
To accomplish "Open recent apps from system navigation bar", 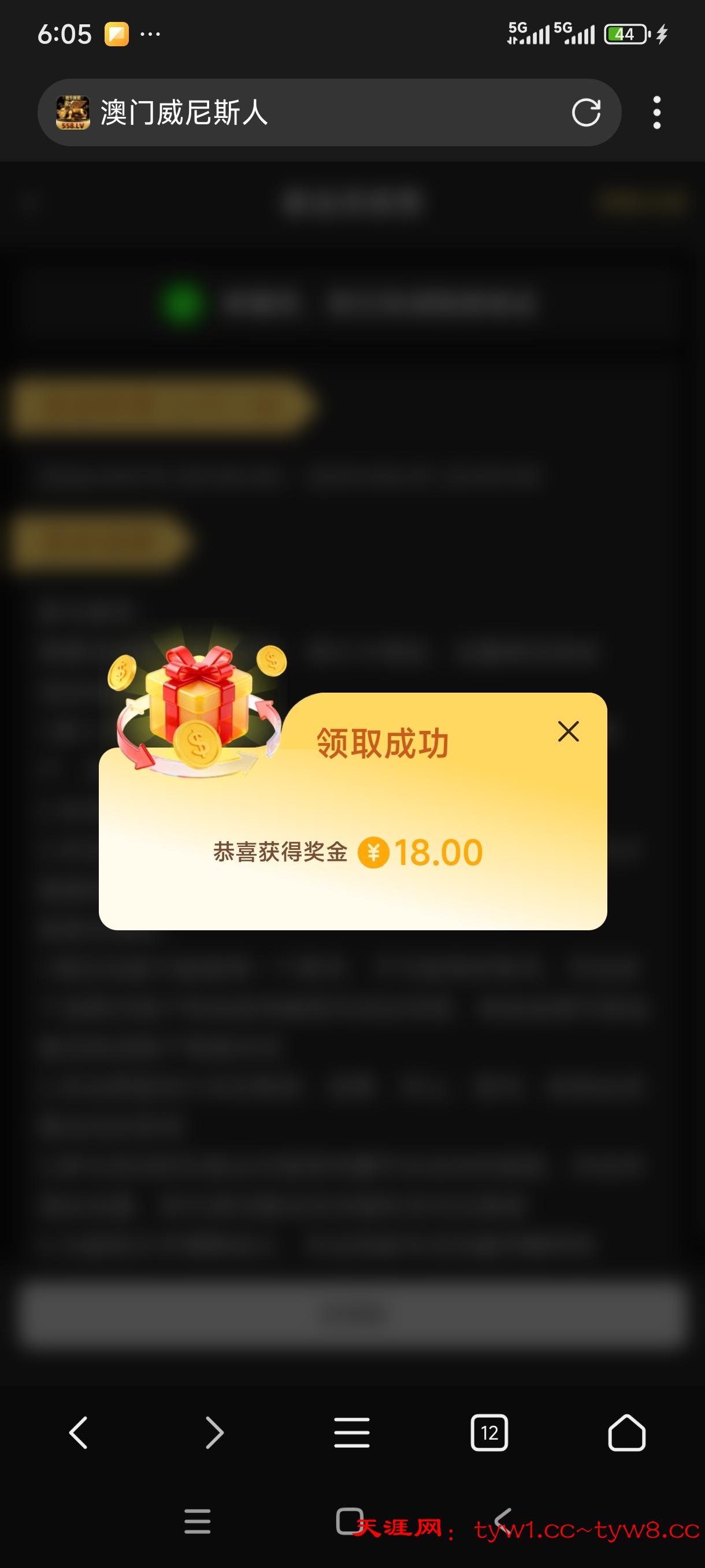I will [x=197, y=1521].
